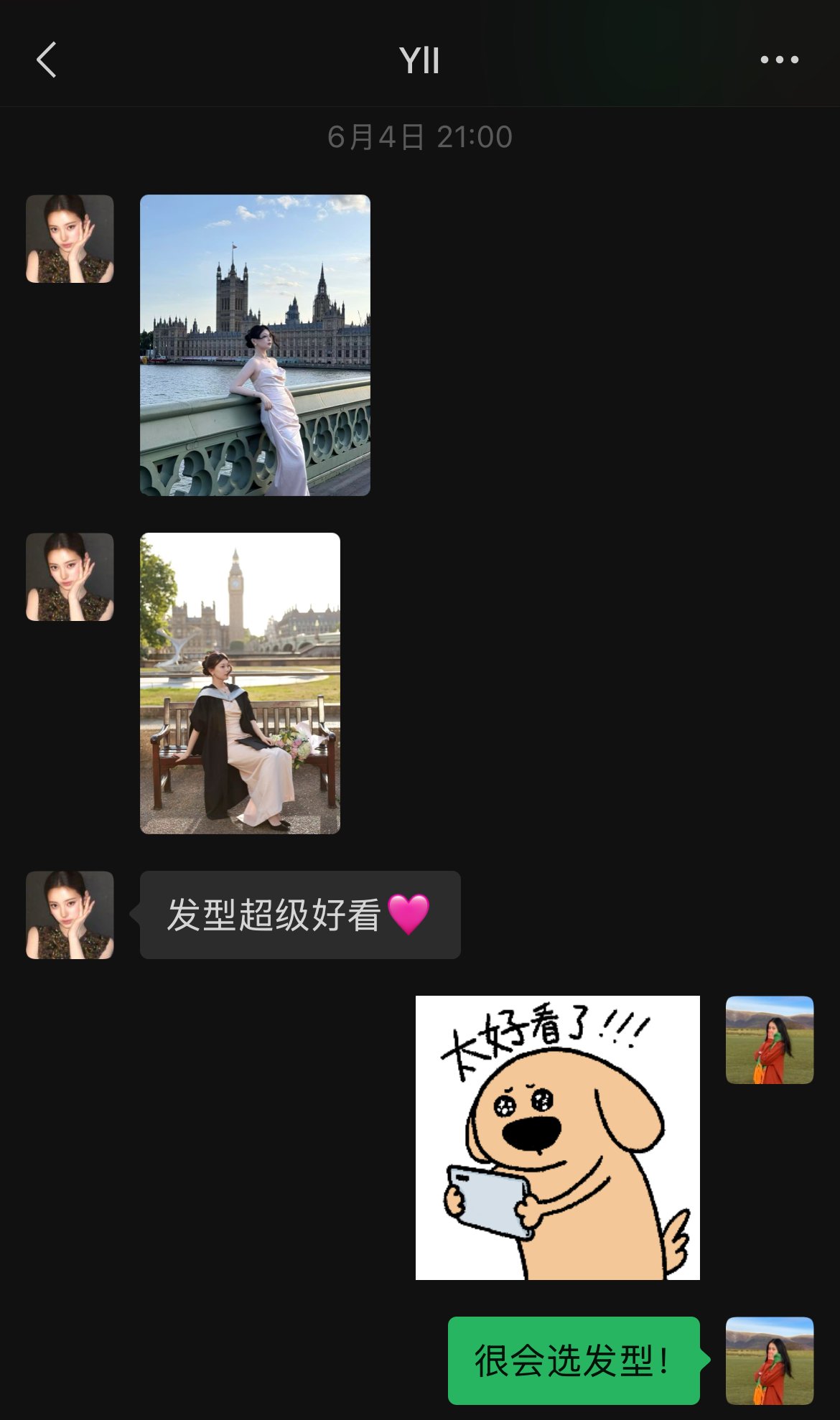
Task: Go back from the YII chat
Action: point(47,60)
